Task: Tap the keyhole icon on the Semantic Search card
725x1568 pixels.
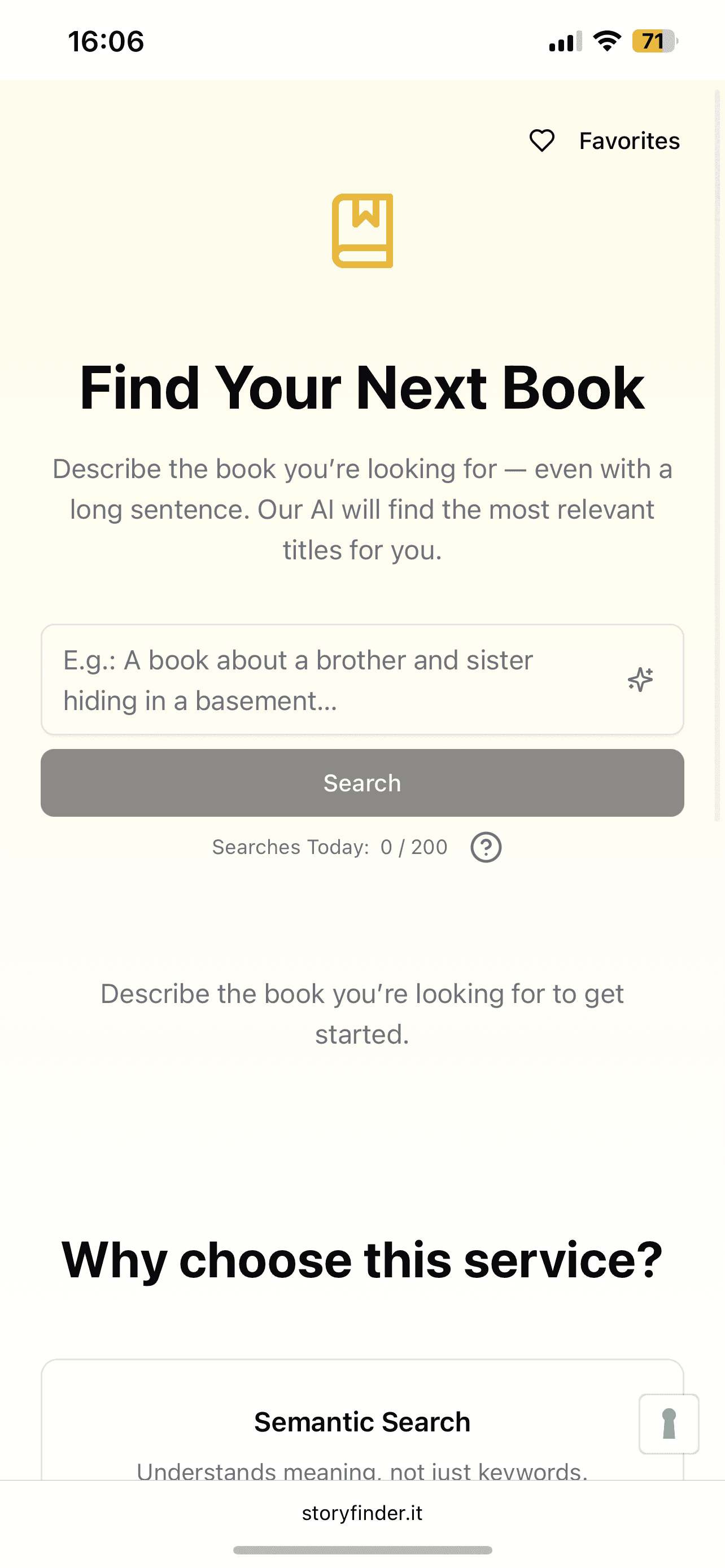Action: [668, 1424]
